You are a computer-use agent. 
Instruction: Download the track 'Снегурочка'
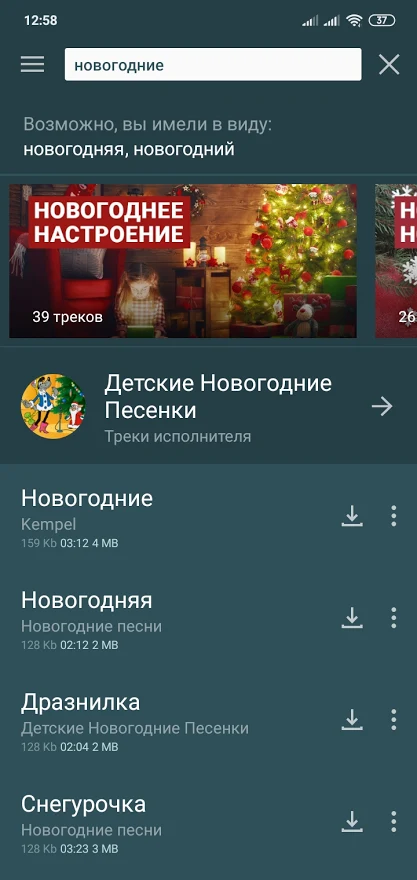[352, 821]
